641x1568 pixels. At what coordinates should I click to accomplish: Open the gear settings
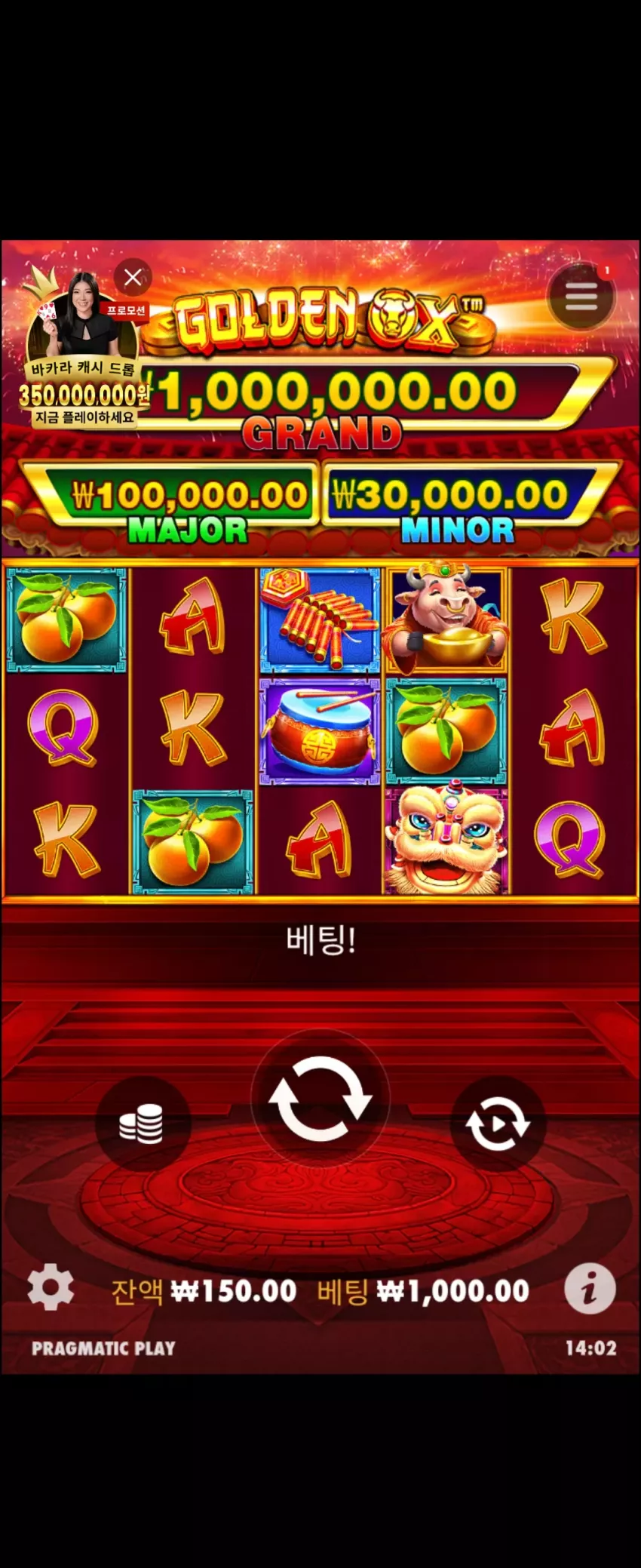(51, 1288)
